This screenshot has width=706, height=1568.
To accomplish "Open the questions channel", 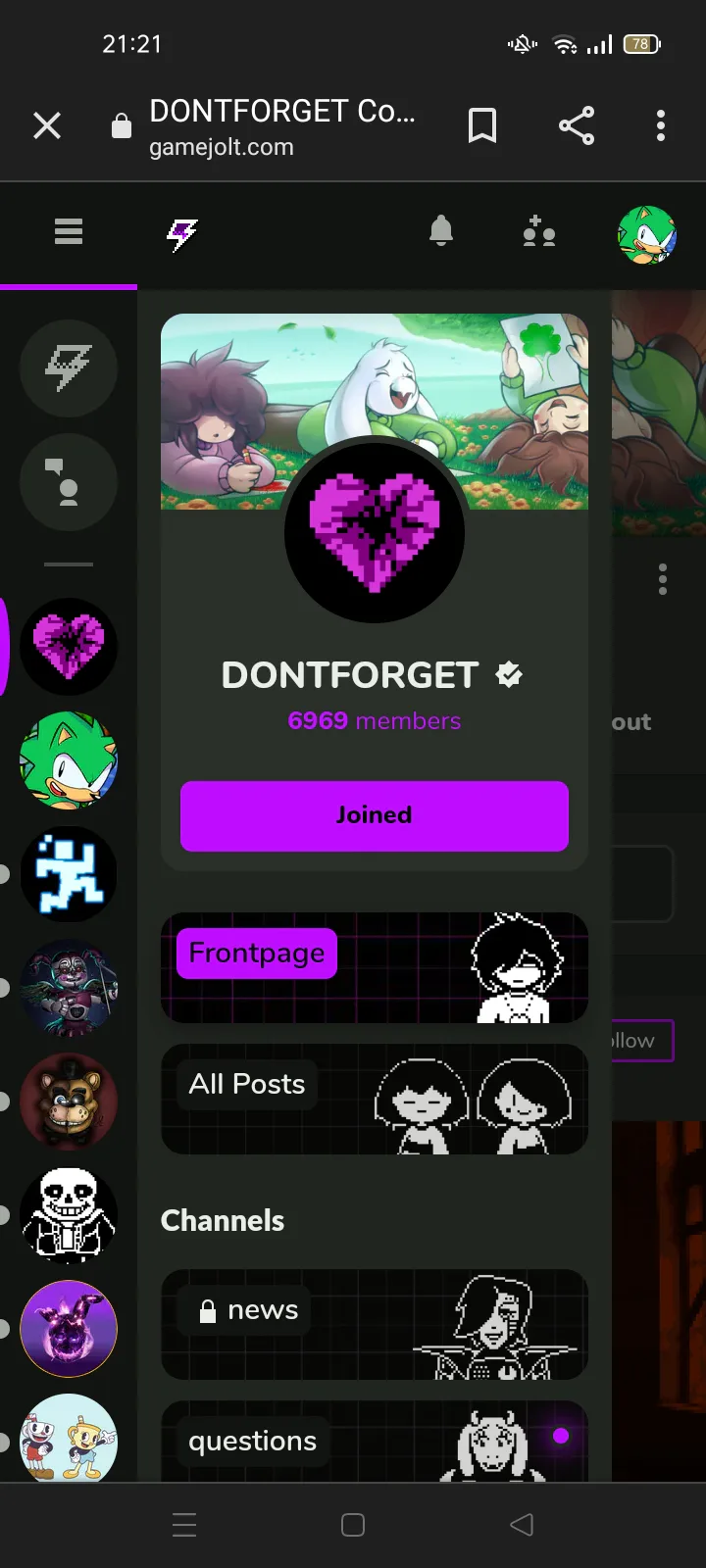I will (x=253, y=1442).
